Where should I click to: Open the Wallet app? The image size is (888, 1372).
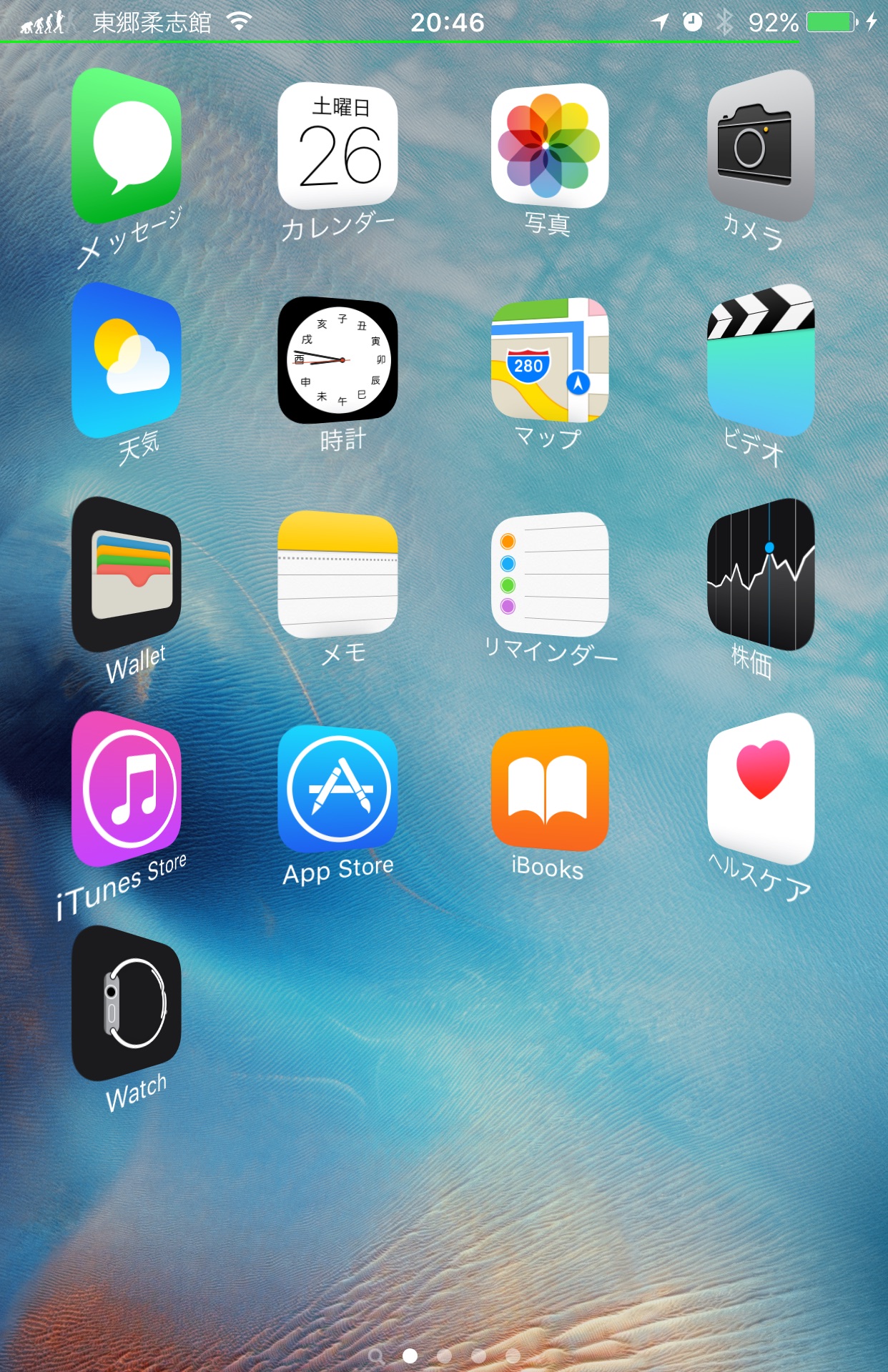(127, 575)
